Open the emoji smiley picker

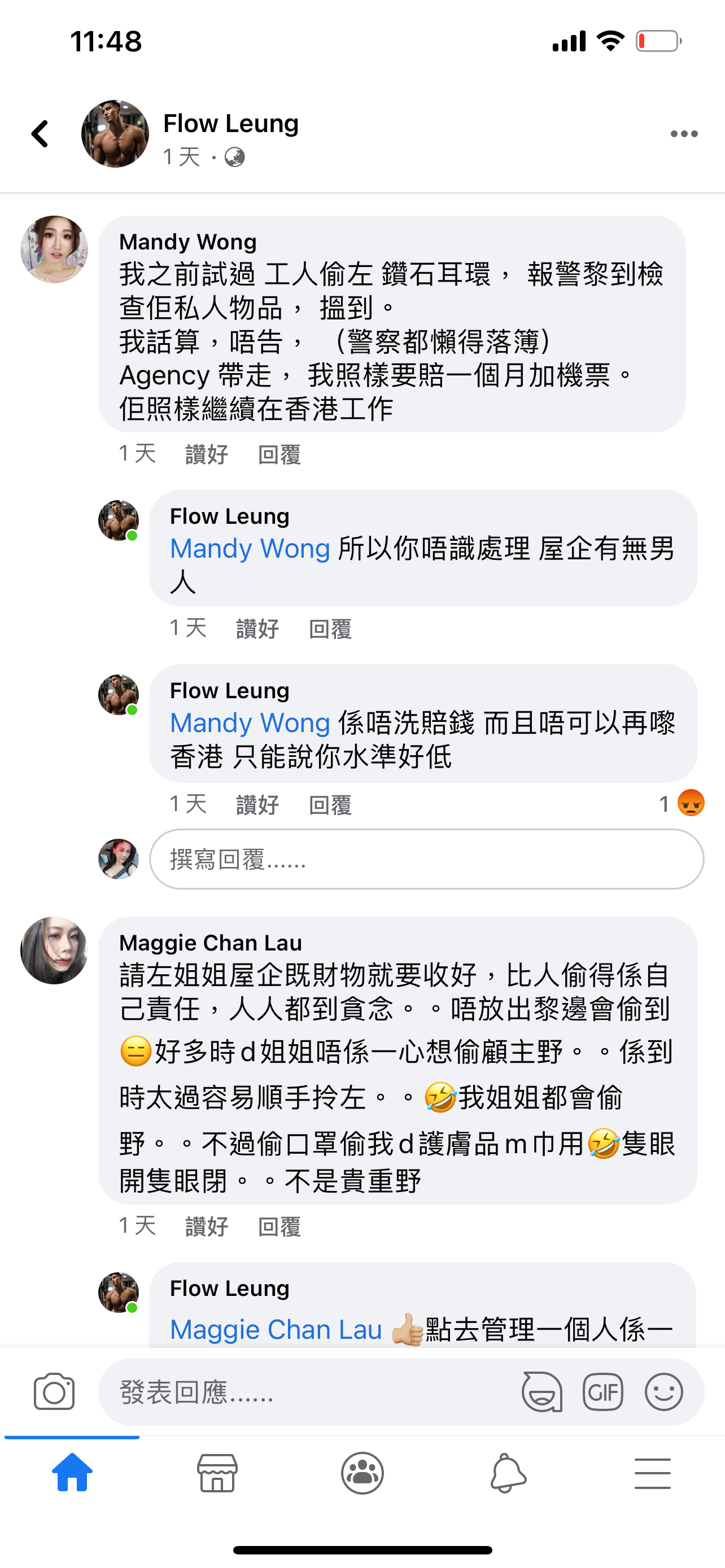click(665, 1391)
